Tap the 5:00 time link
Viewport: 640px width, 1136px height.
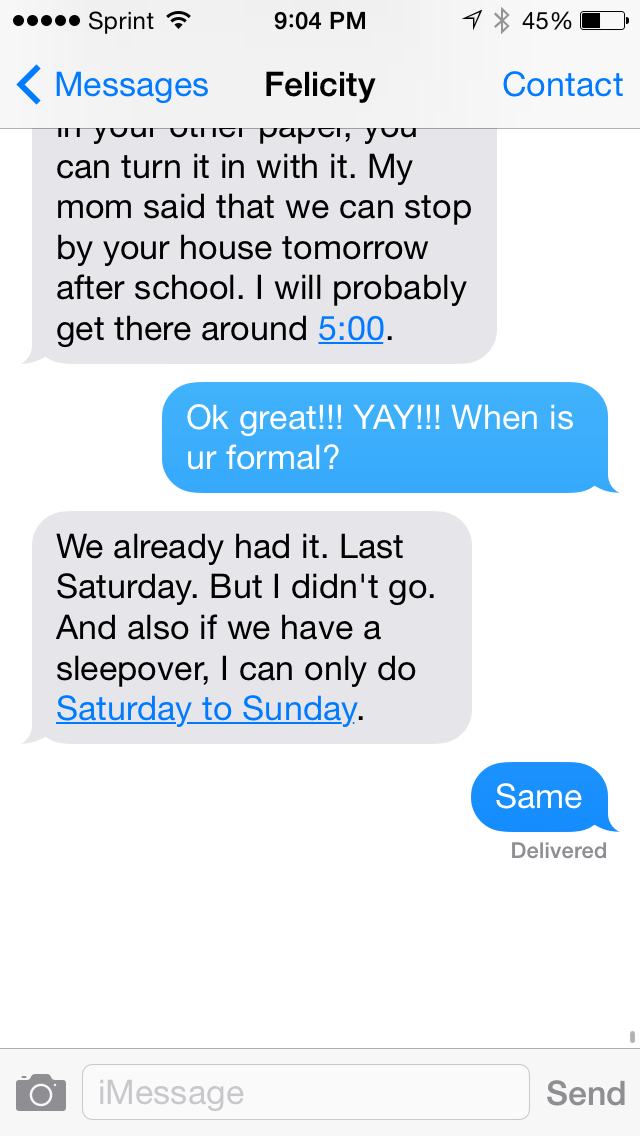351,330
